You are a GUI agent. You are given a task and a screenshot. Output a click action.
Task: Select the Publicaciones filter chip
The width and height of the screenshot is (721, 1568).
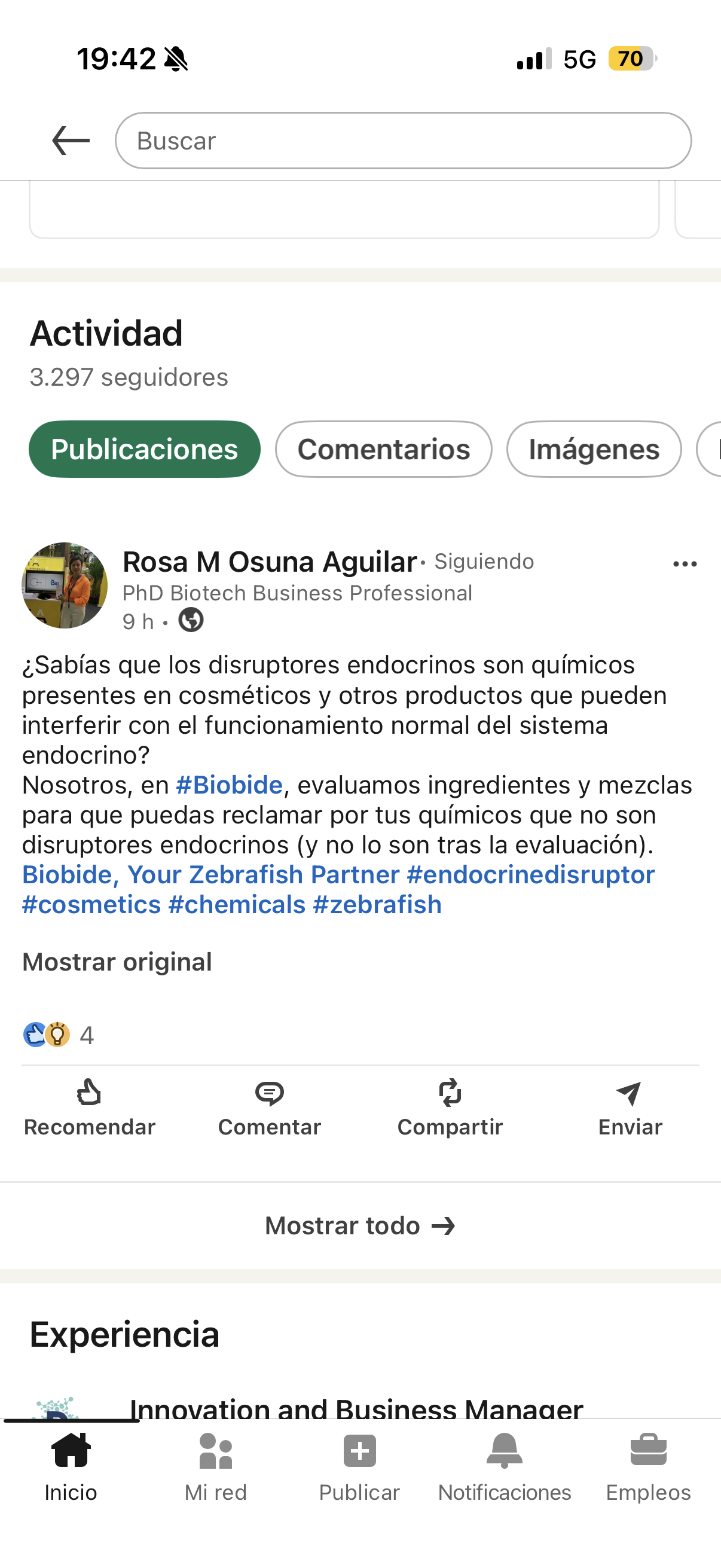(x=144, y=449)
